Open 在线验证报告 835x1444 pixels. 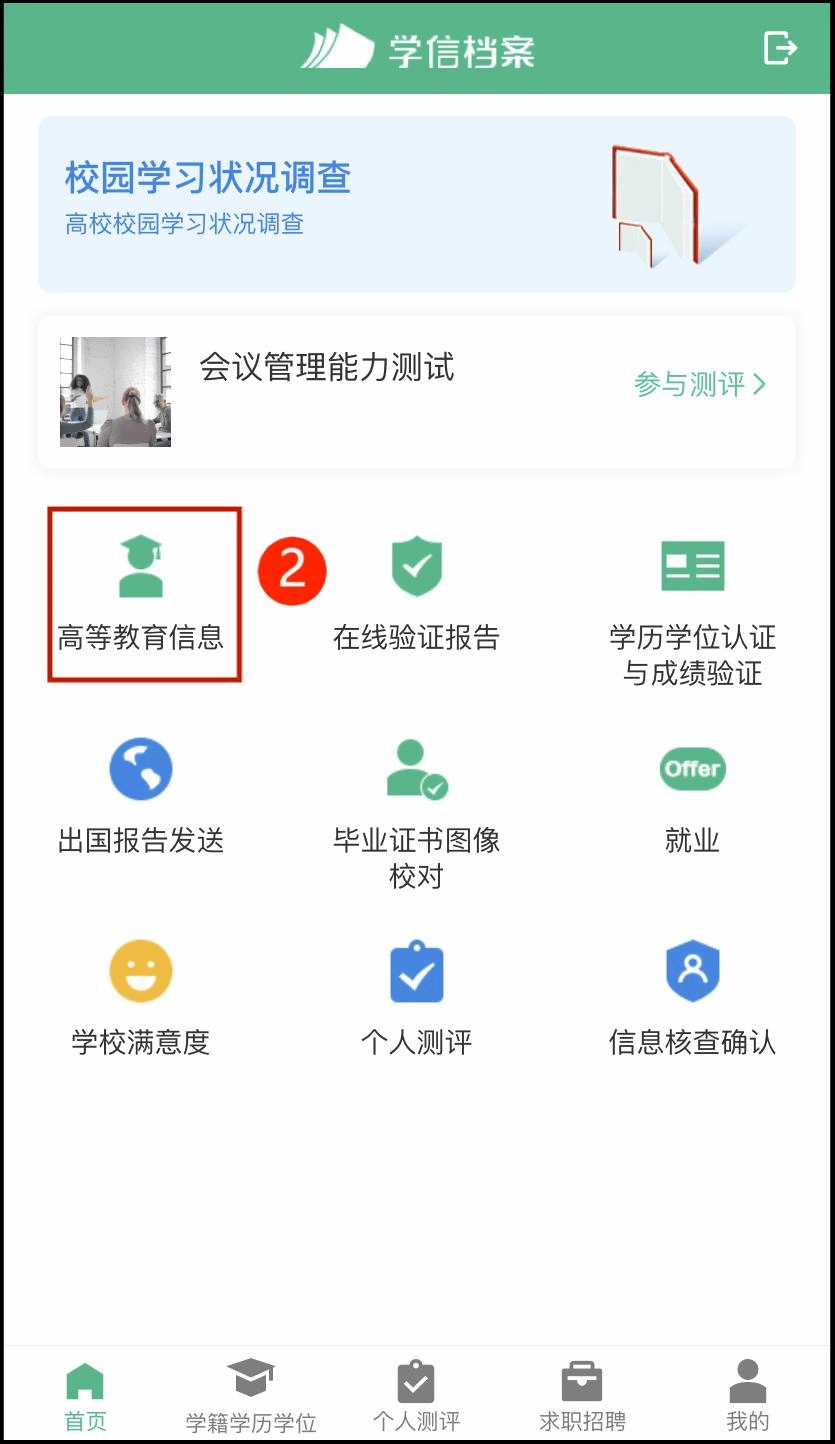(416, 594)
